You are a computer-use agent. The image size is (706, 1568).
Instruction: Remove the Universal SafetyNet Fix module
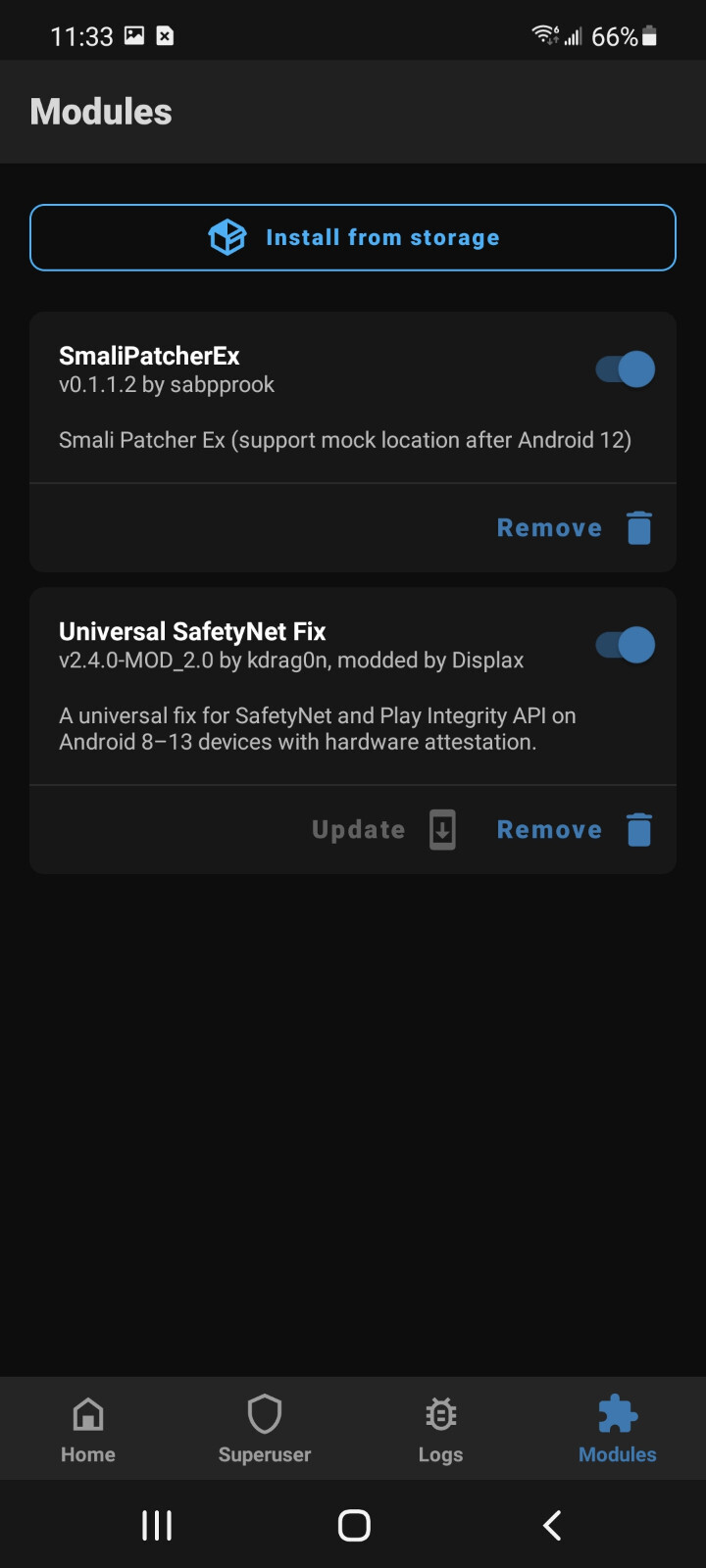574,830
